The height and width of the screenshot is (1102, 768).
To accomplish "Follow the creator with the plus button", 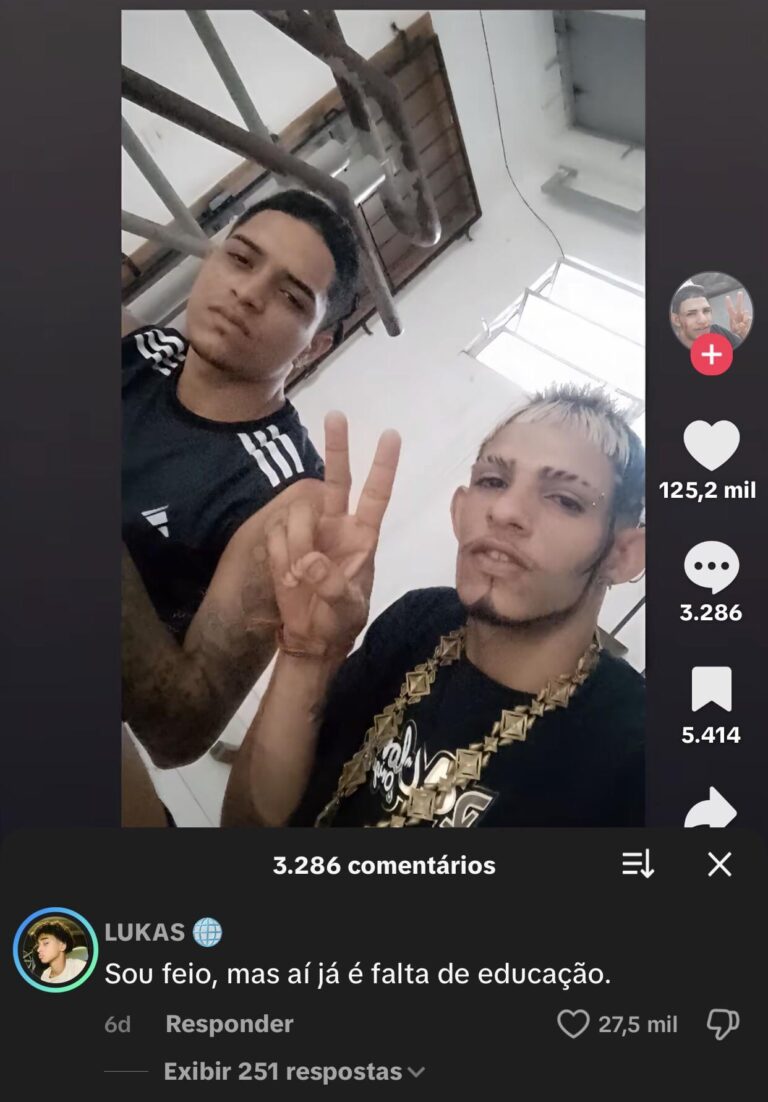I will 711,355.
